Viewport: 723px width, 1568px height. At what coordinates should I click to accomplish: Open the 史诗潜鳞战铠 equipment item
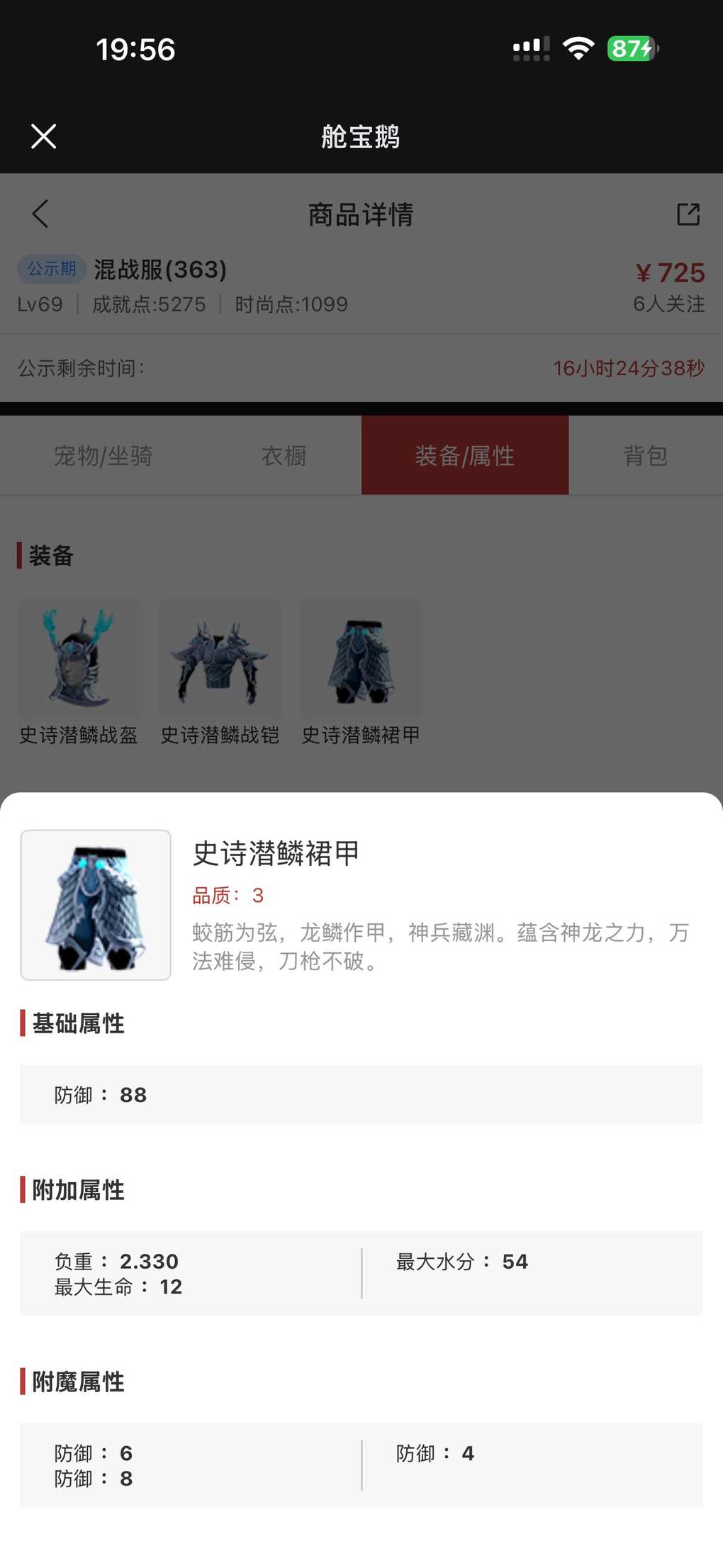[x=220, y=660]
